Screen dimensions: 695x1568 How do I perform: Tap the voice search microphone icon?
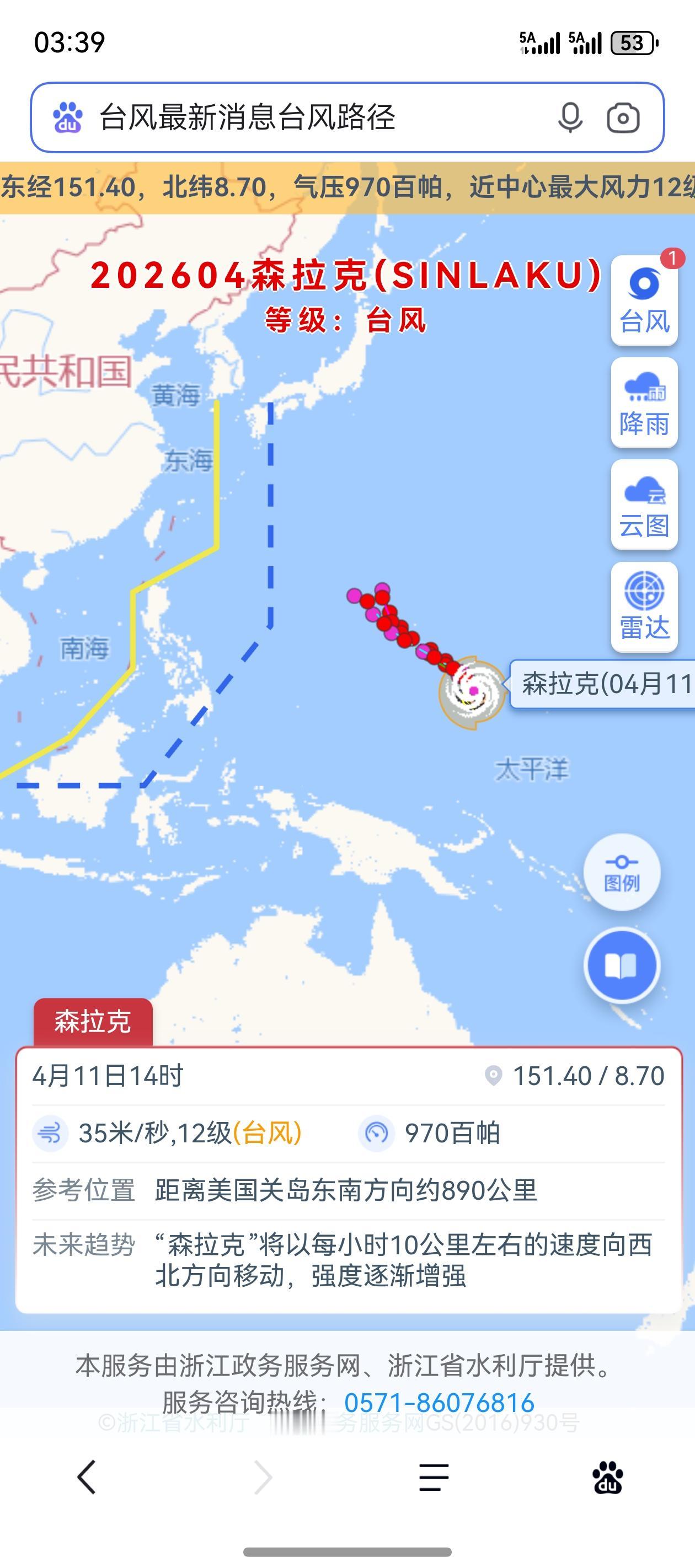point(570,117)
